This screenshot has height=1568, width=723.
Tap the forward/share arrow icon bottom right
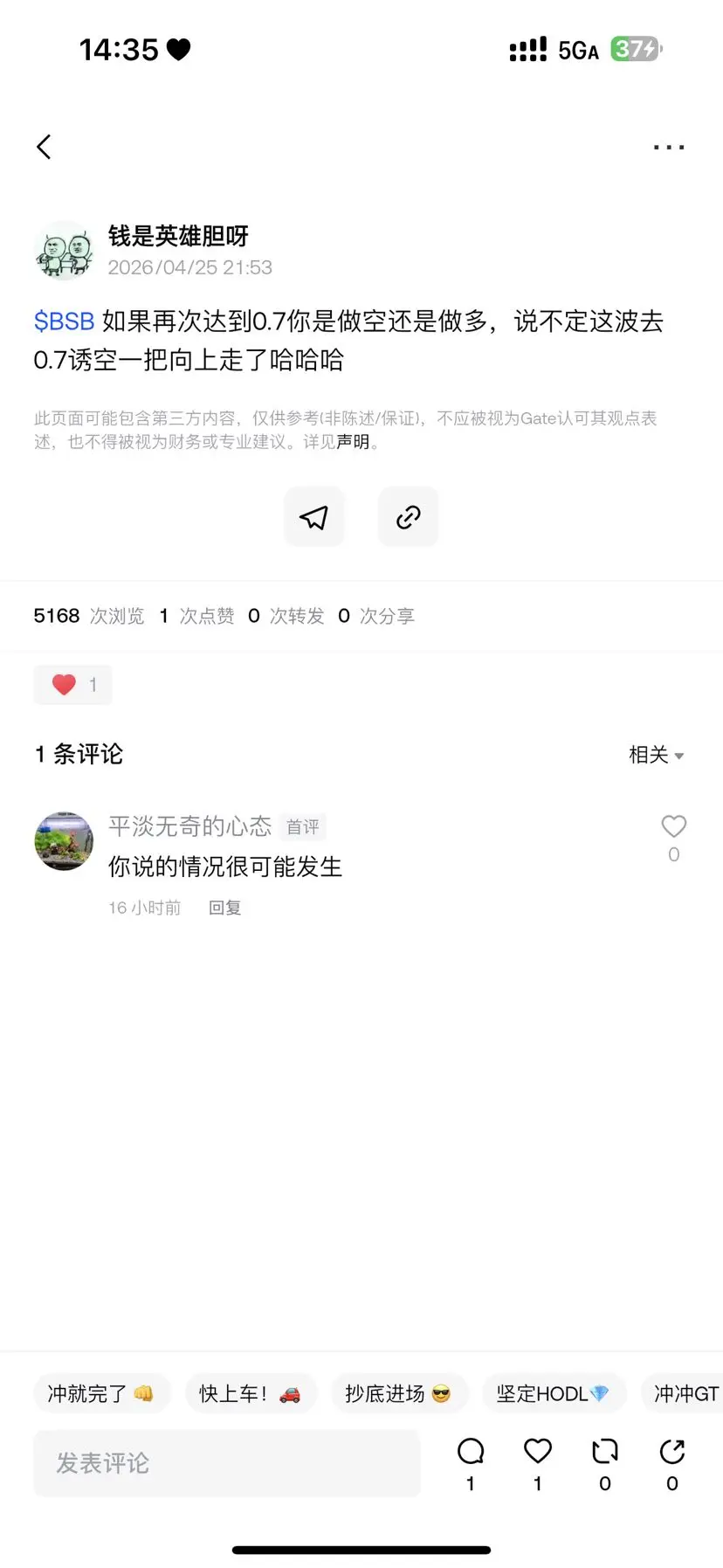[671, 1452]
